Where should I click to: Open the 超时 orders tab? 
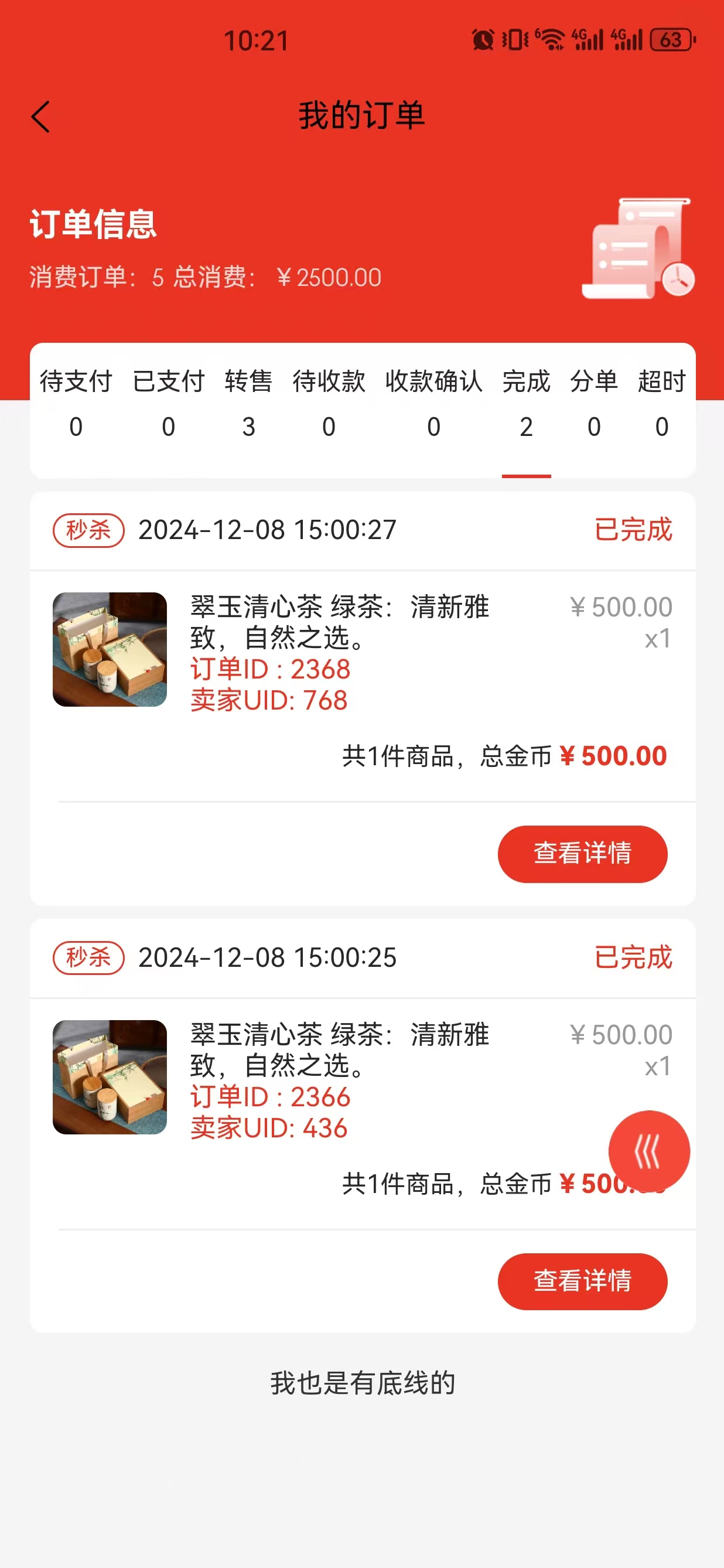coord(661,403)
